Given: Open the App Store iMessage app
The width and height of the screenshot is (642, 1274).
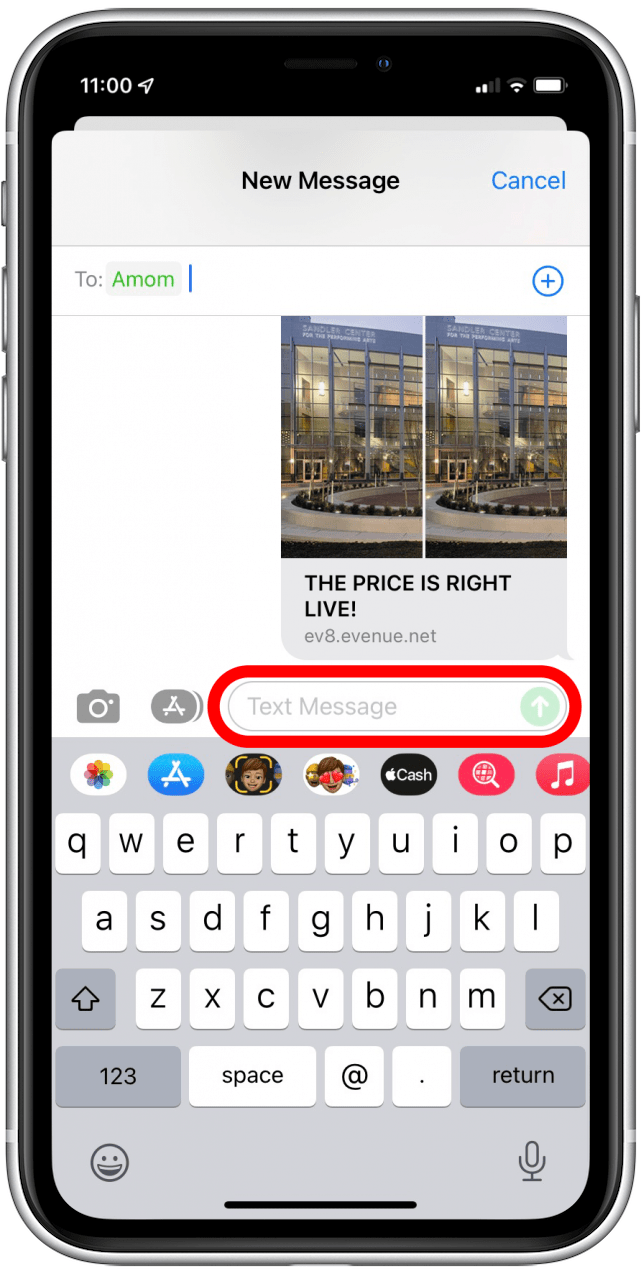Looking at the screenshot, I should [176, 775].
